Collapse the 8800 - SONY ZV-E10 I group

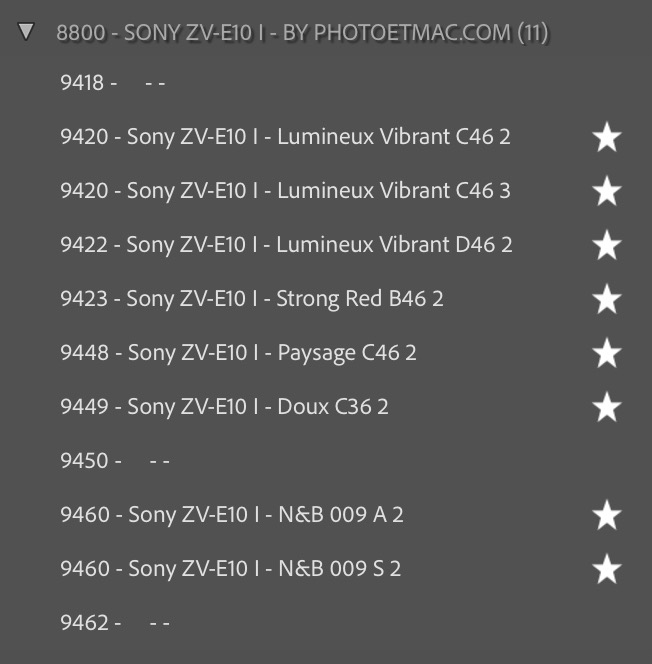click(27, 32)
